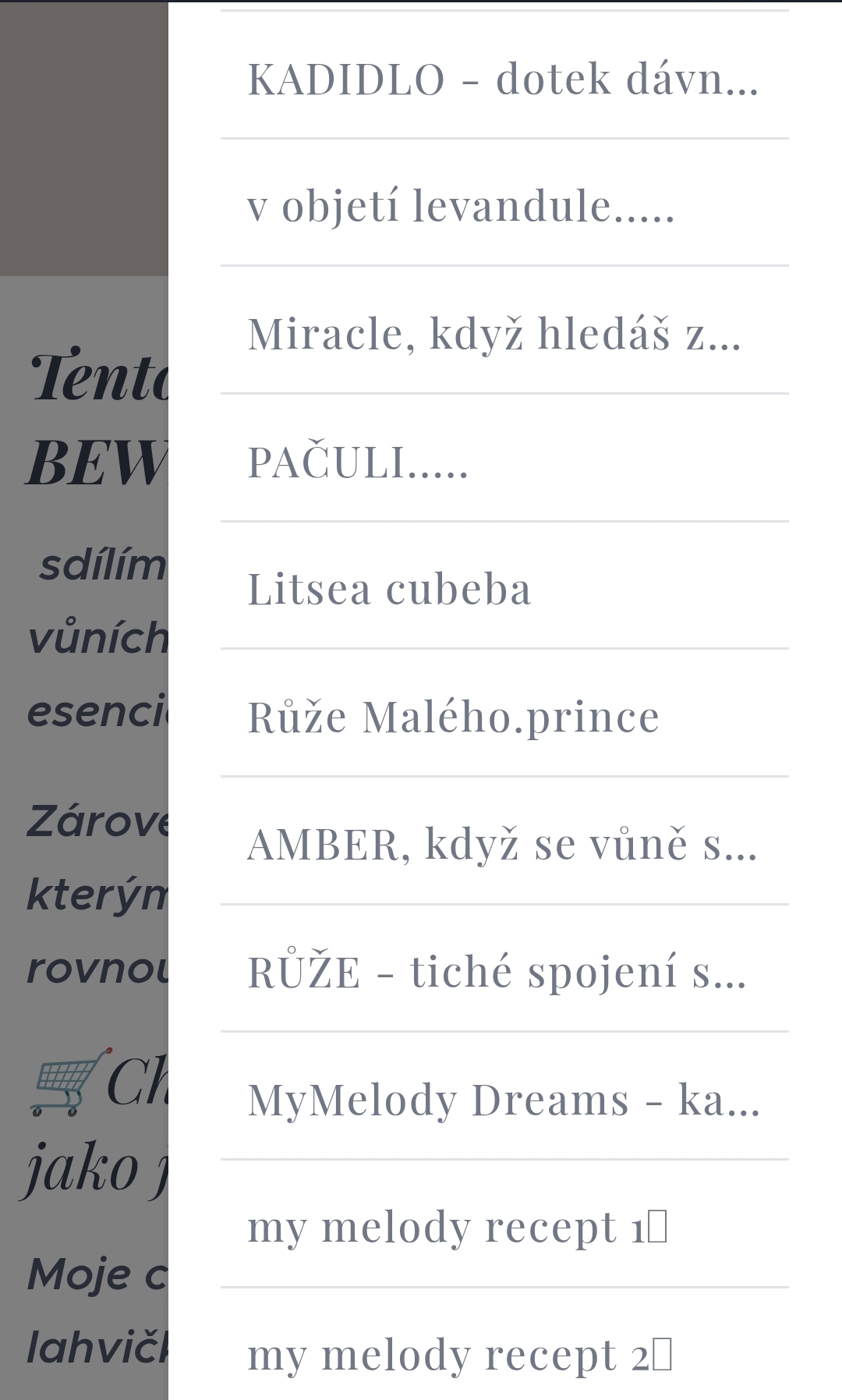This screenshot has width=842, height=1400.
Task: Open 'RŮŽE - tiché spojení' entry
Action: 497,972
